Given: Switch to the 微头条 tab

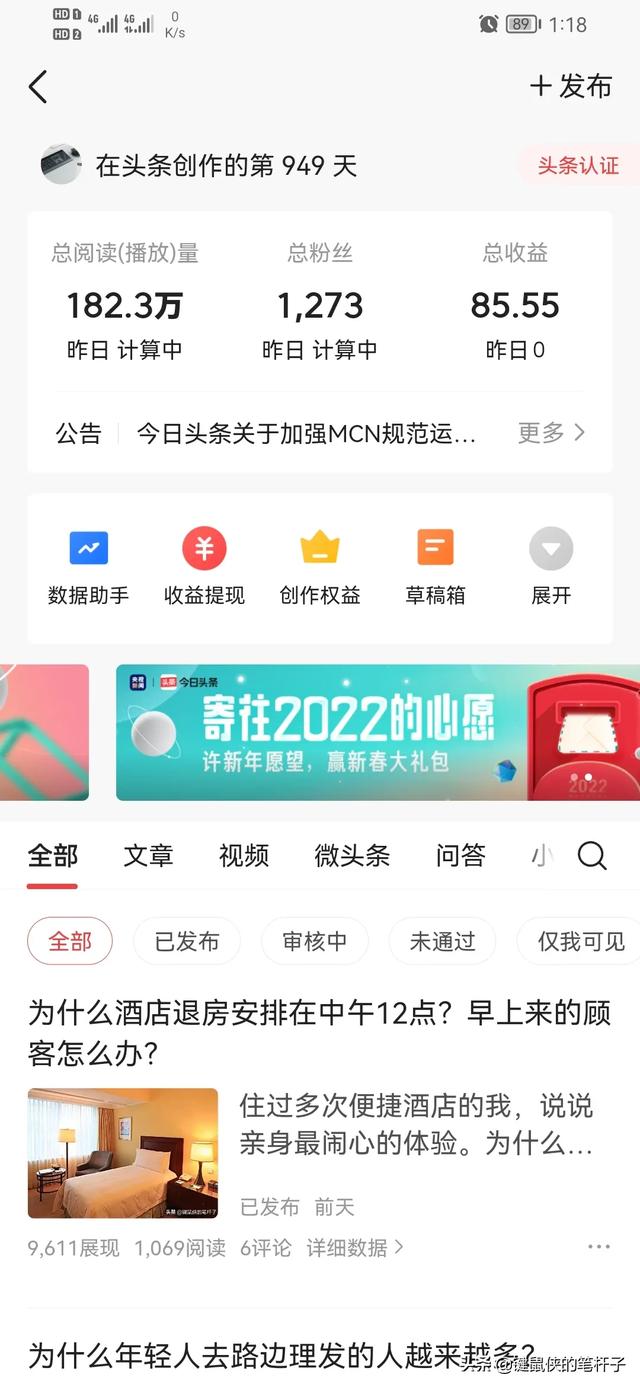Looking at the screenshot, I should (x=352, y=856).
